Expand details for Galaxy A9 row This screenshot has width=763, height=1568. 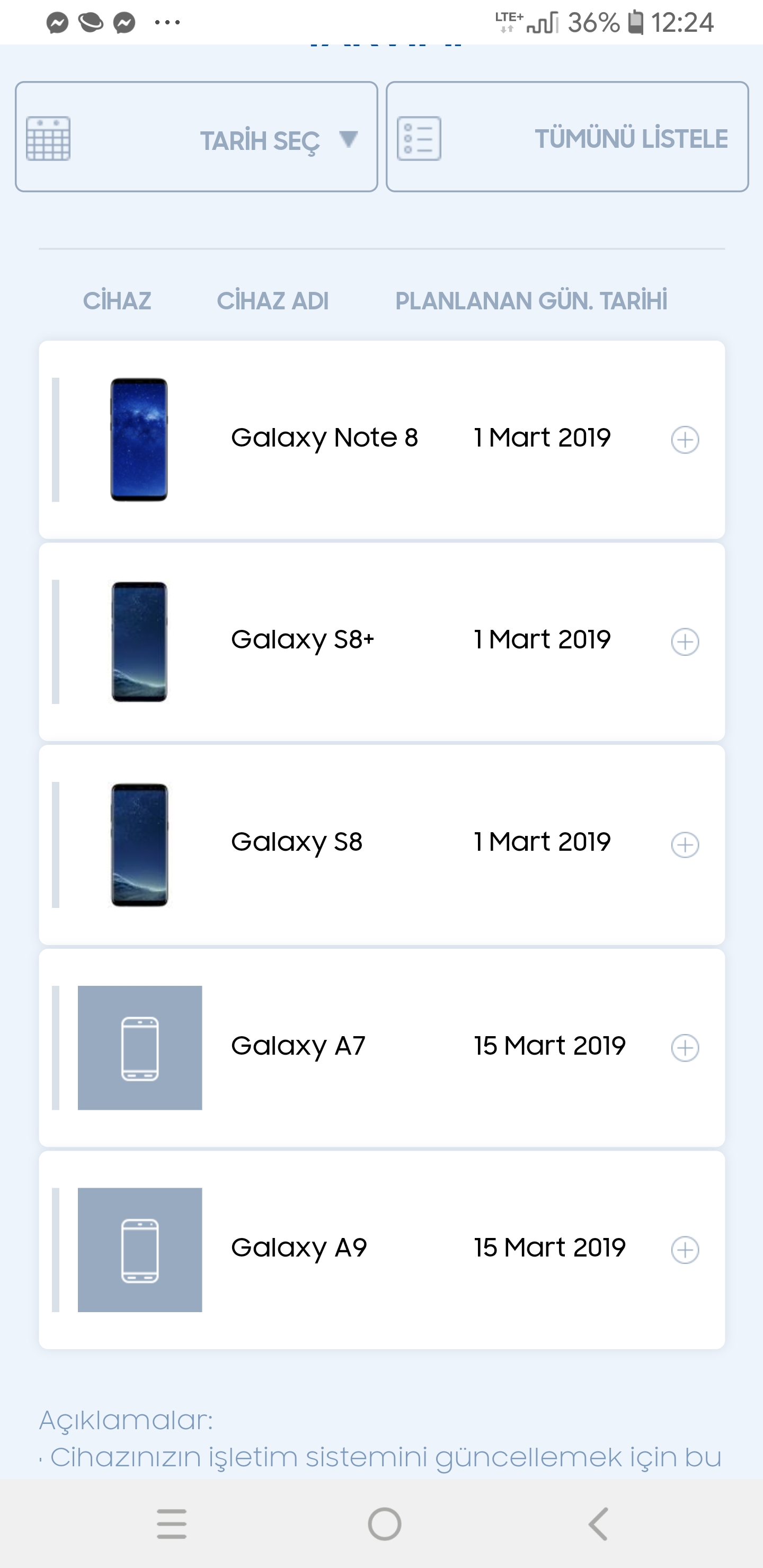point(686,1249)
